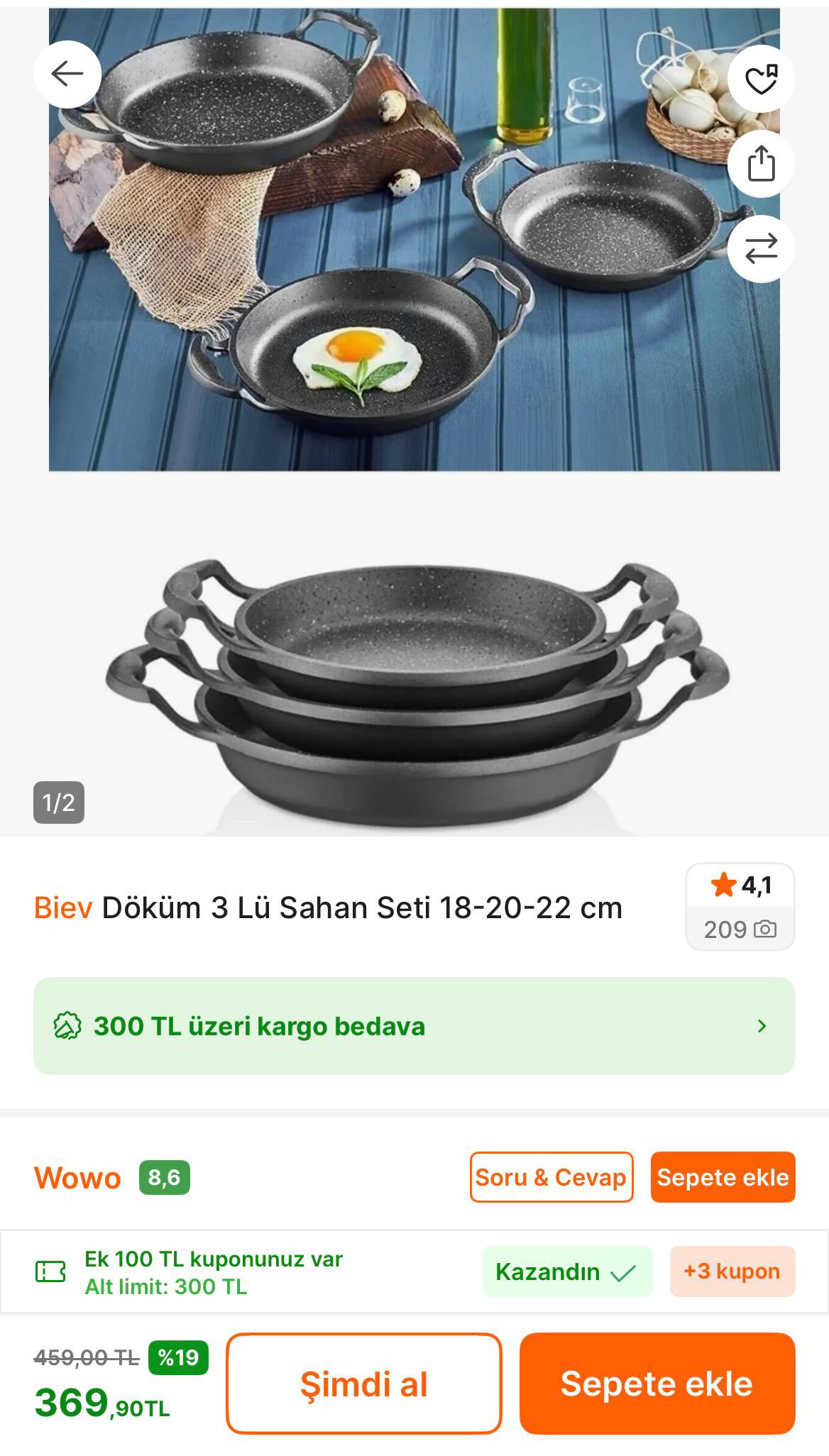Viewport: 829px width, 1456px height.
Task: Open the 300 TL üzeri kargo bedava banner
Action: (414, 1025)
